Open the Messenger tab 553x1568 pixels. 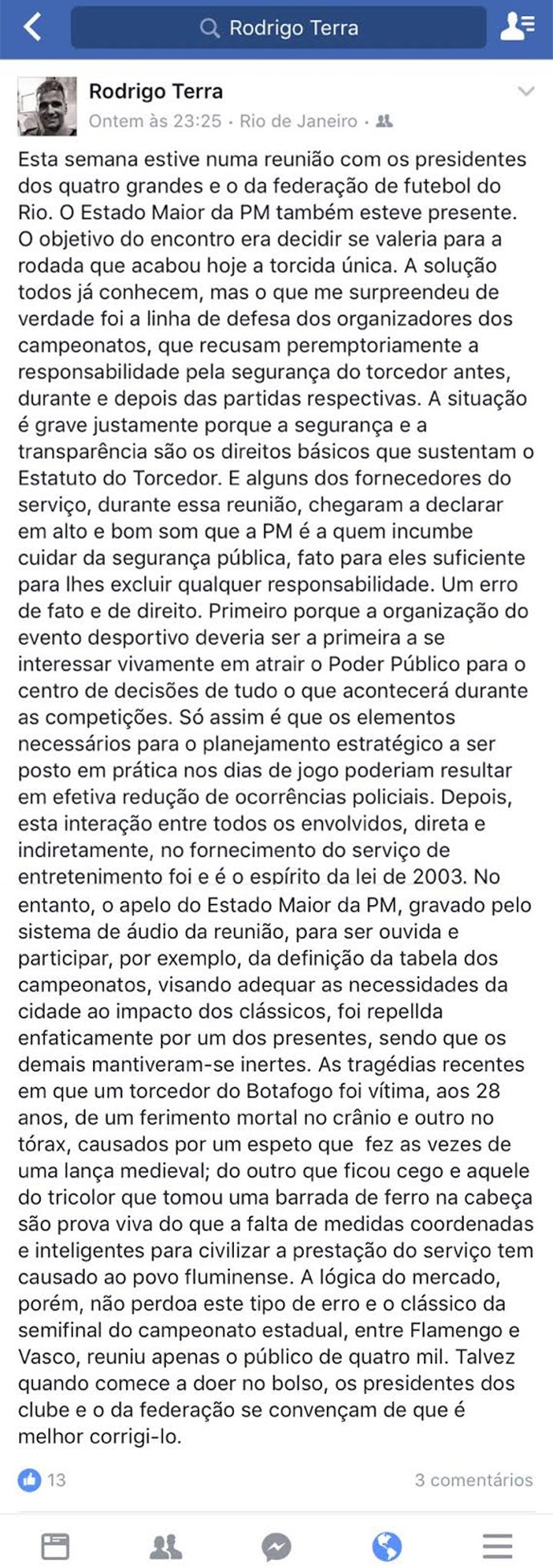point(276,1546)
